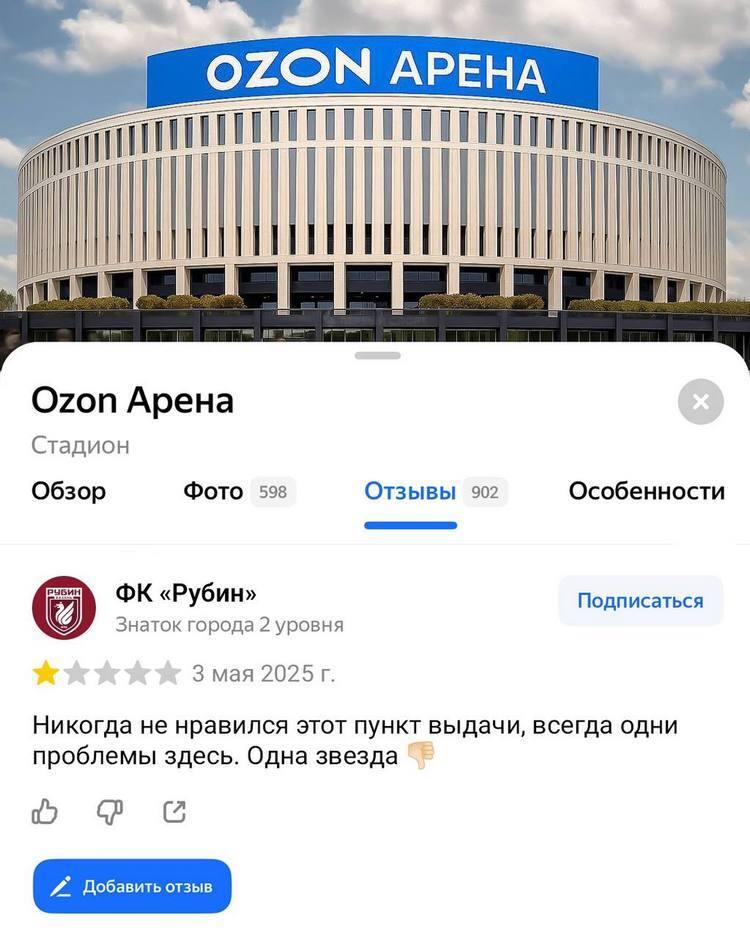Open the Фото tab
Screen dimensions: 750x938
coord(238,491)
